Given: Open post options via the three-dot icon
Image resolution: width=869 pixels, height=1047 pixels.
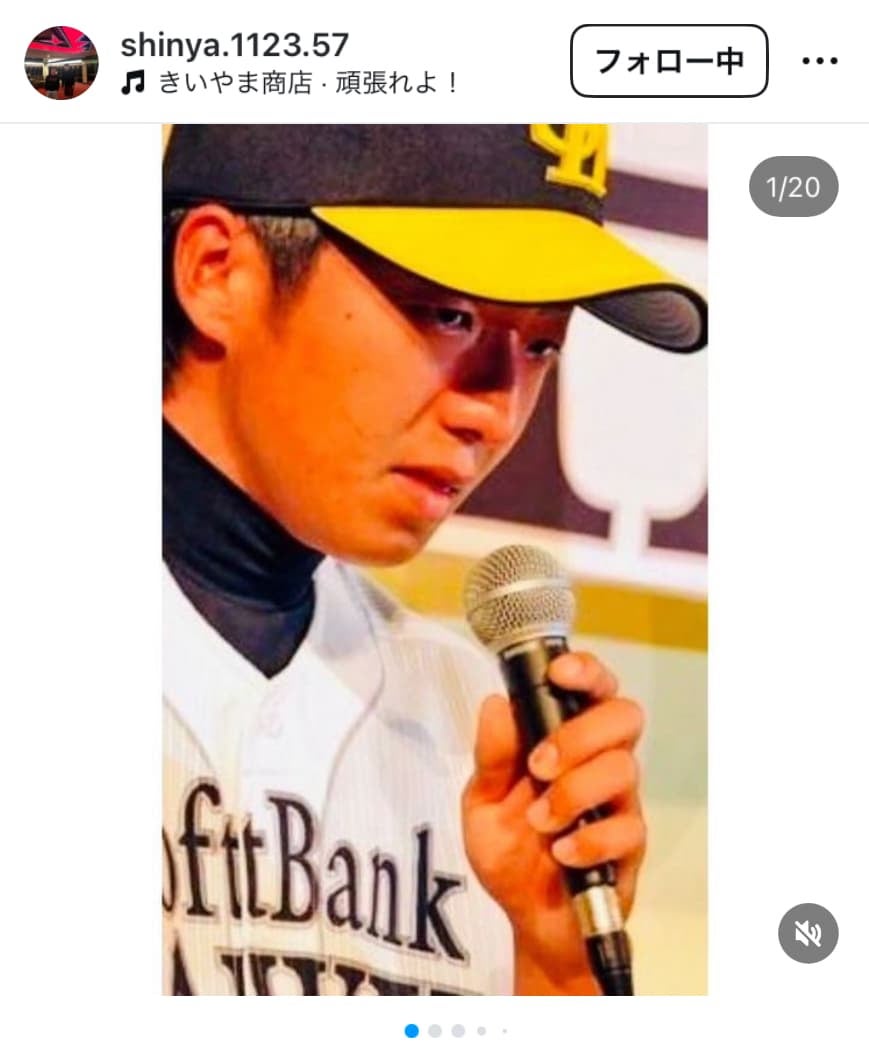Looking at the screenshot, I should (x=820, y=62).
